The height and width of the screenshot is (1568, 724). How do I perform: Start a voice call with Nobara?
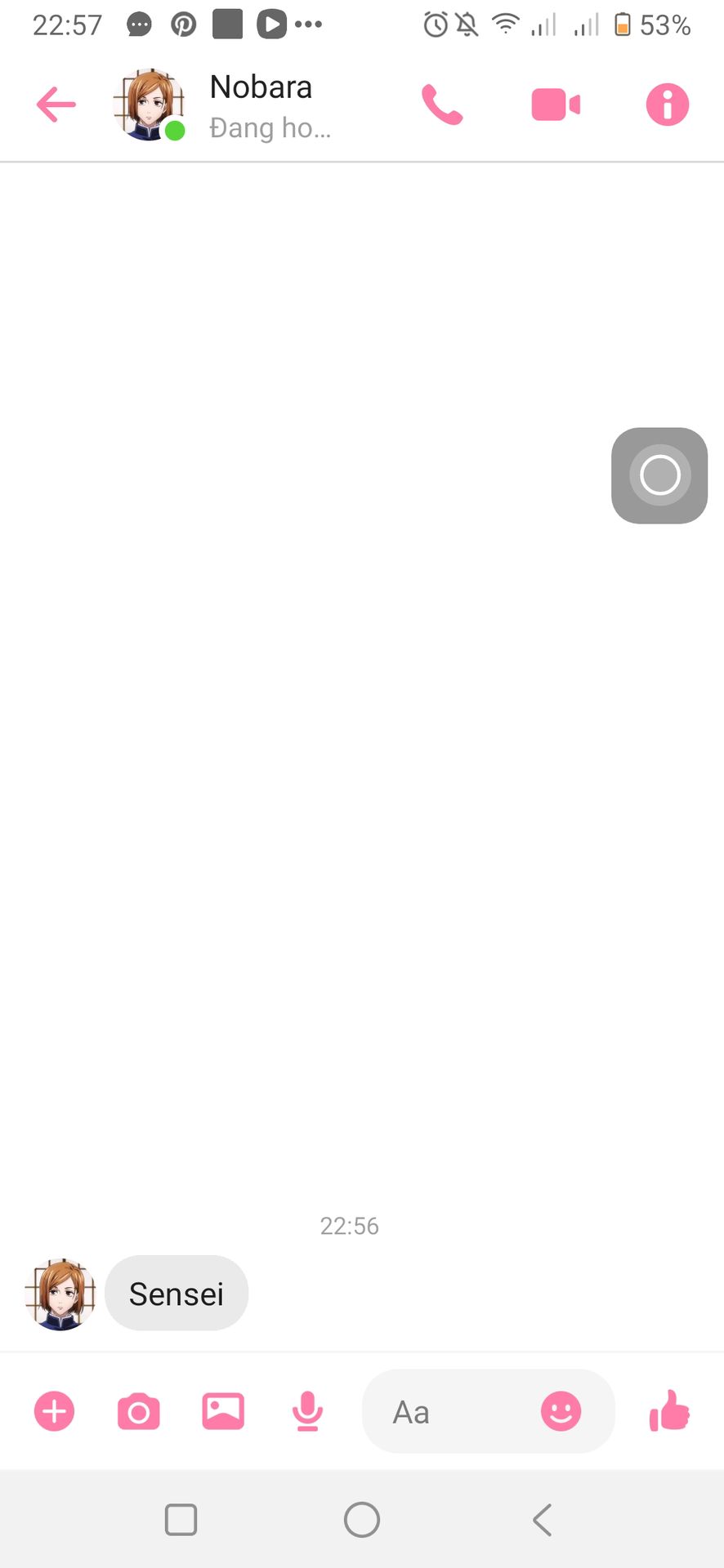442,105
